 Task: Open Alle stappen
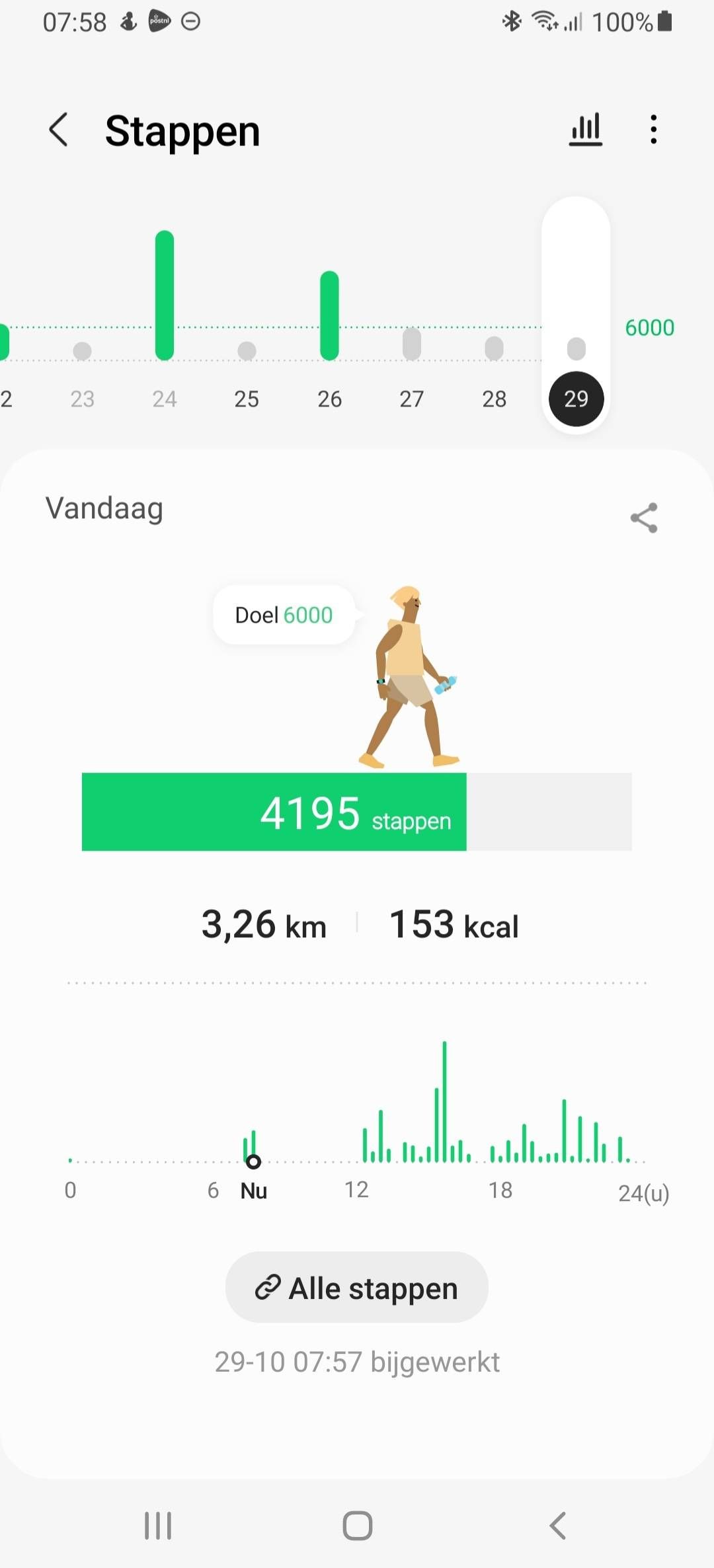pyautogui.click(x=357, y=1288)
